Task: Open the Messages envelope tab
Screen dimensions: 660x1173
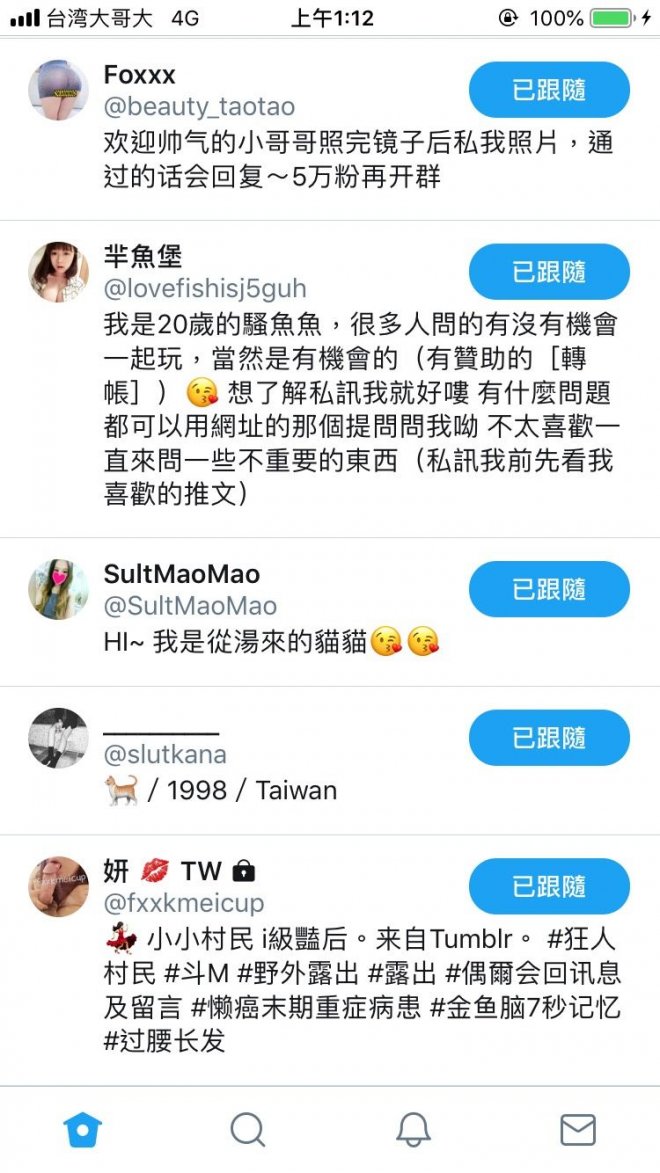Action: click(577, 1130)
